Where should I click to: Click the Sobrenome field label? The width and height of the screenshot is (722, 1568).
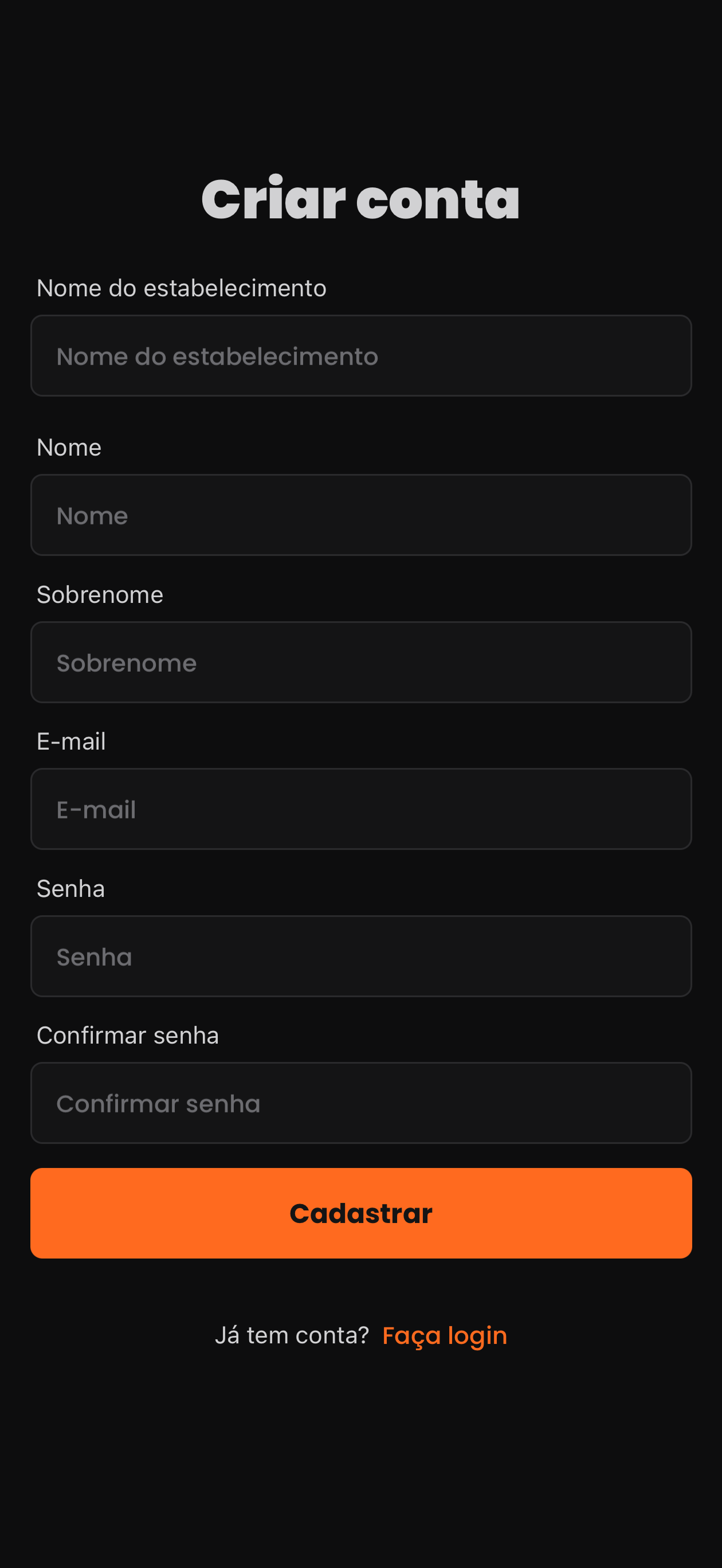coord(100,594)
